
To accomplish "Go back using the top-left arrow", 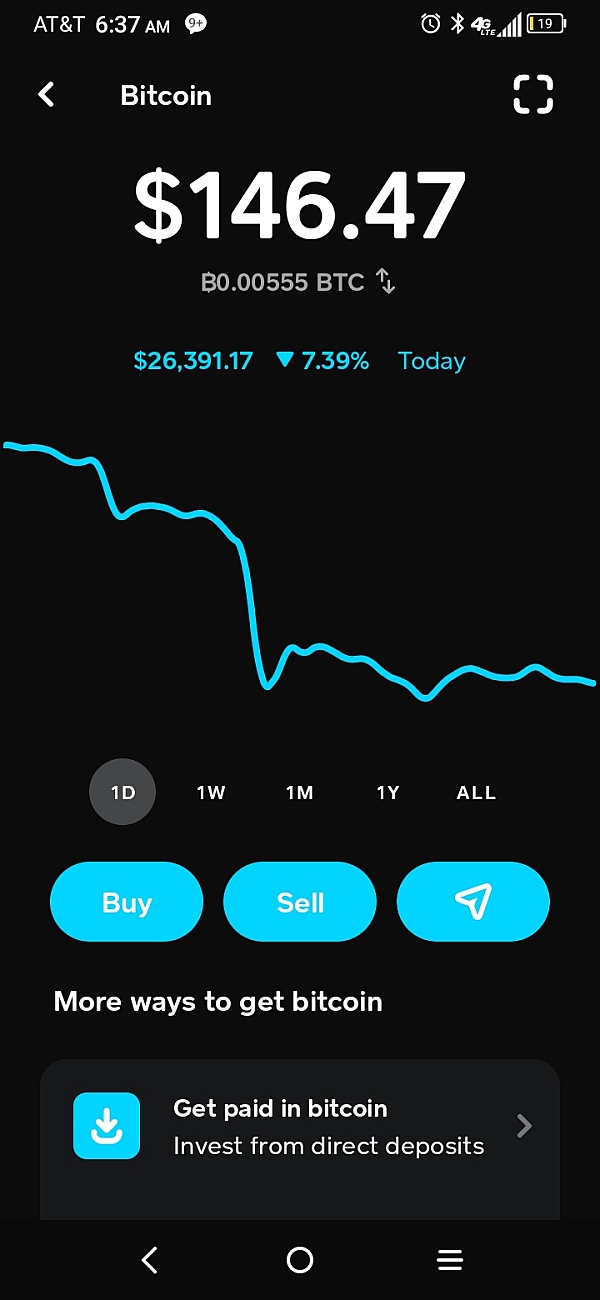I will click(46, 95).
